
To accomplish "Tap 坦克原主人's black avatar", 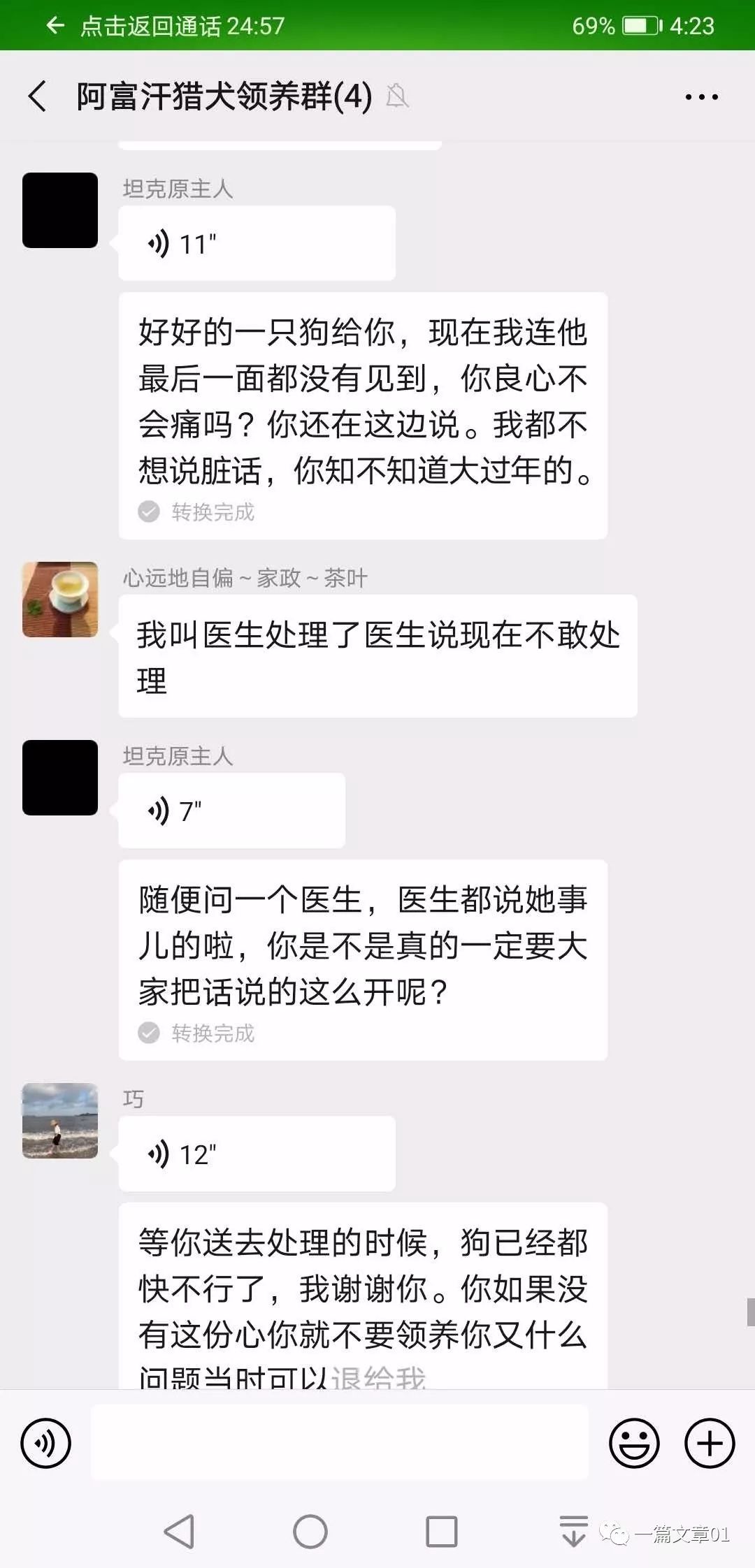I will pos(59,210).
